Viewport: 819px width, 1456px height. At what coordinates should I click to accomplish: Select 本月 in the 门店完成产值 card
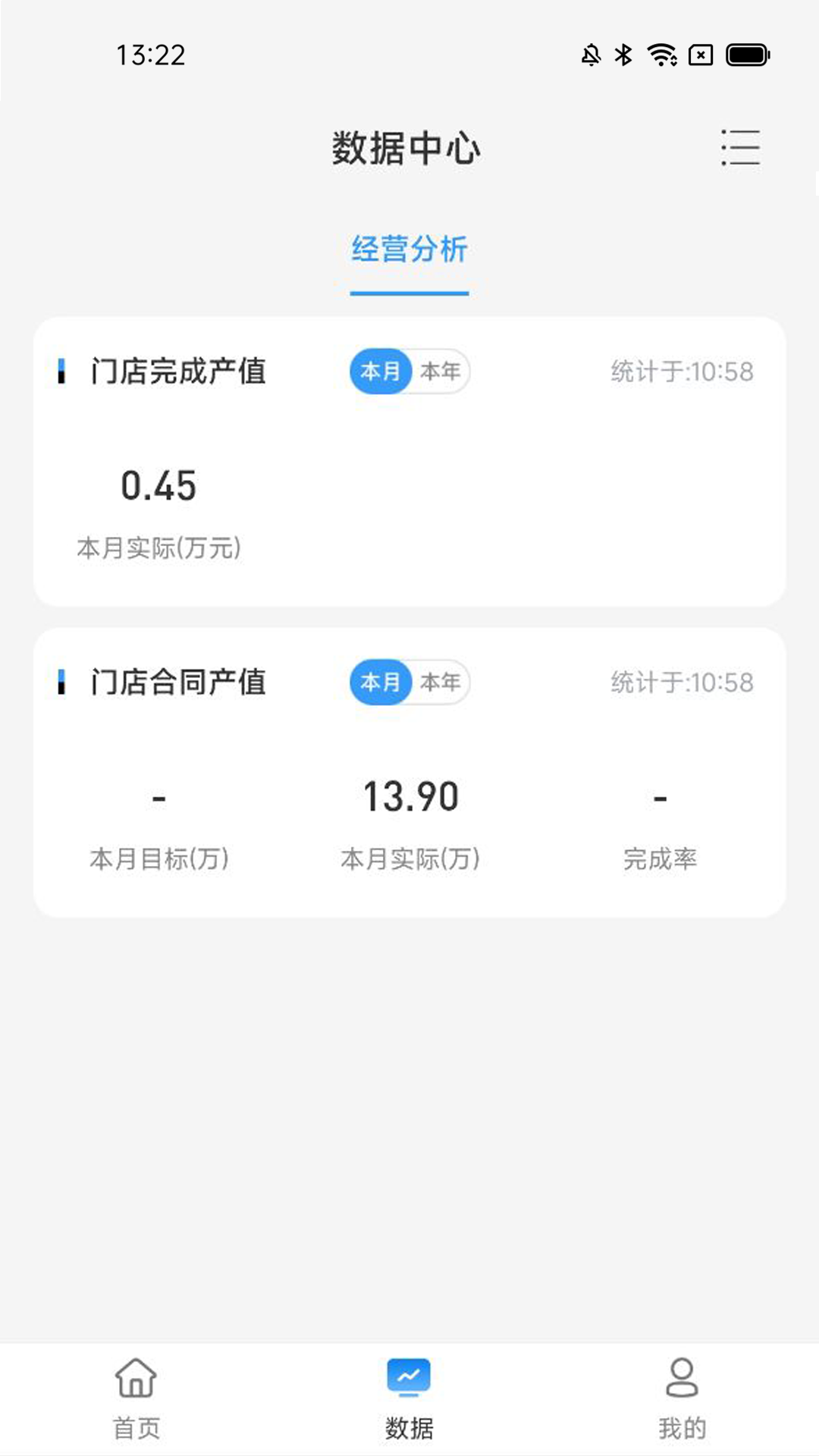point(381,372)
